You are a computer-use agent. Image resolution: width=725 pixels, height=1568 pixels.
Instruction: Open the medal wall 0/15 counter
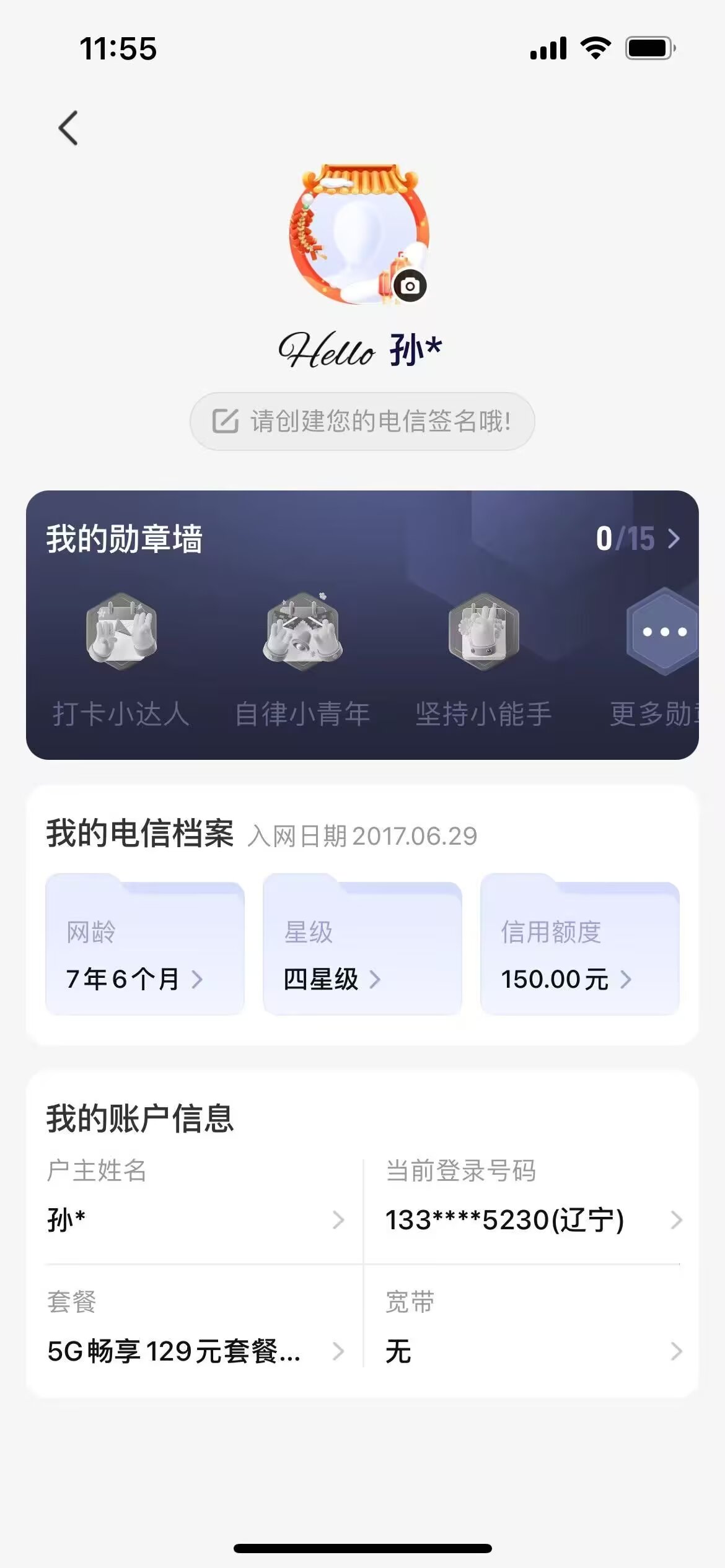point(638,539)
